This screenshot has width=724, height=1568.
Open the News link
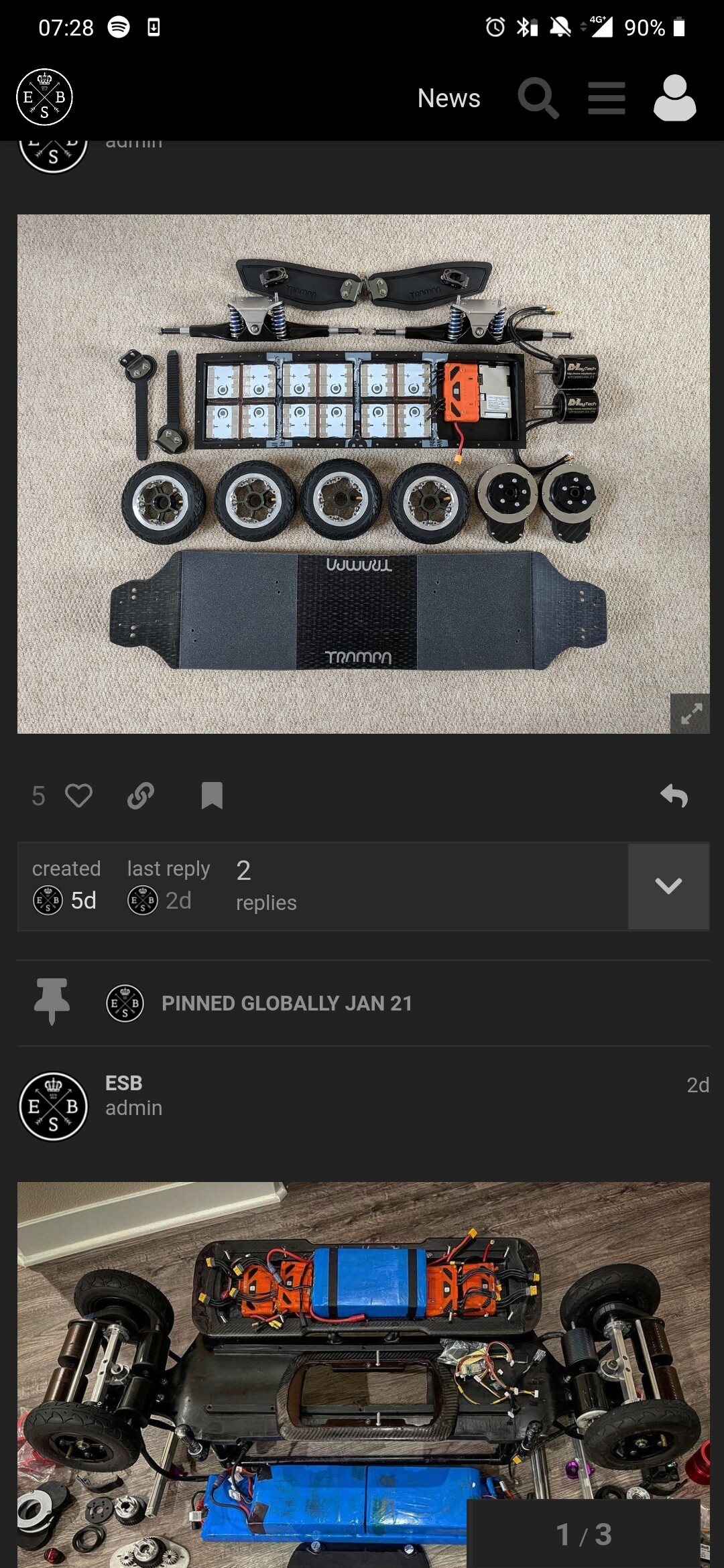click(x=448, y=99)
